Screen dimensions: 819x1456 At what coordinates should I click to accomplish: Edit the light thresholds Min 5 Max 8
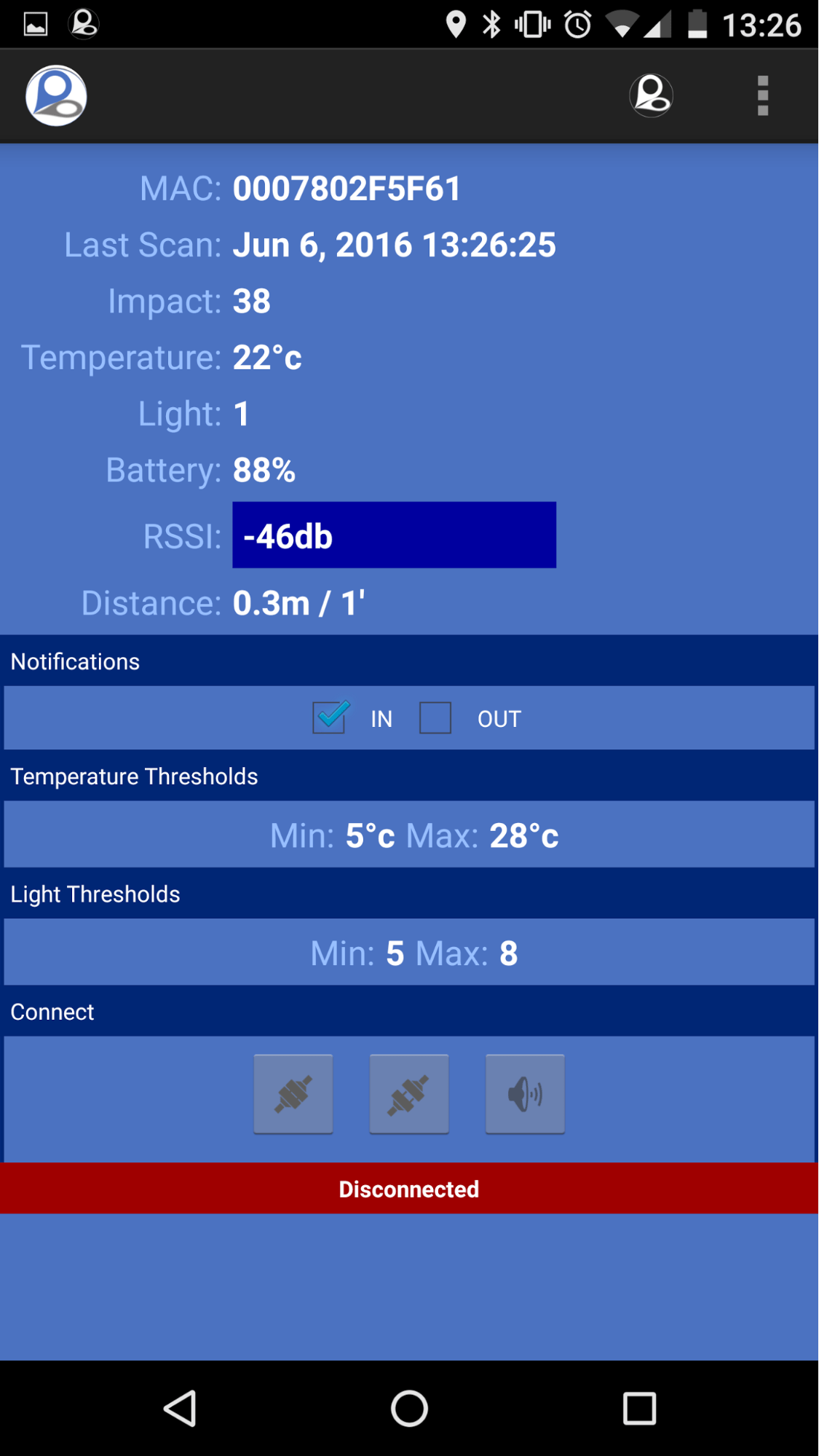click(409, 952)
